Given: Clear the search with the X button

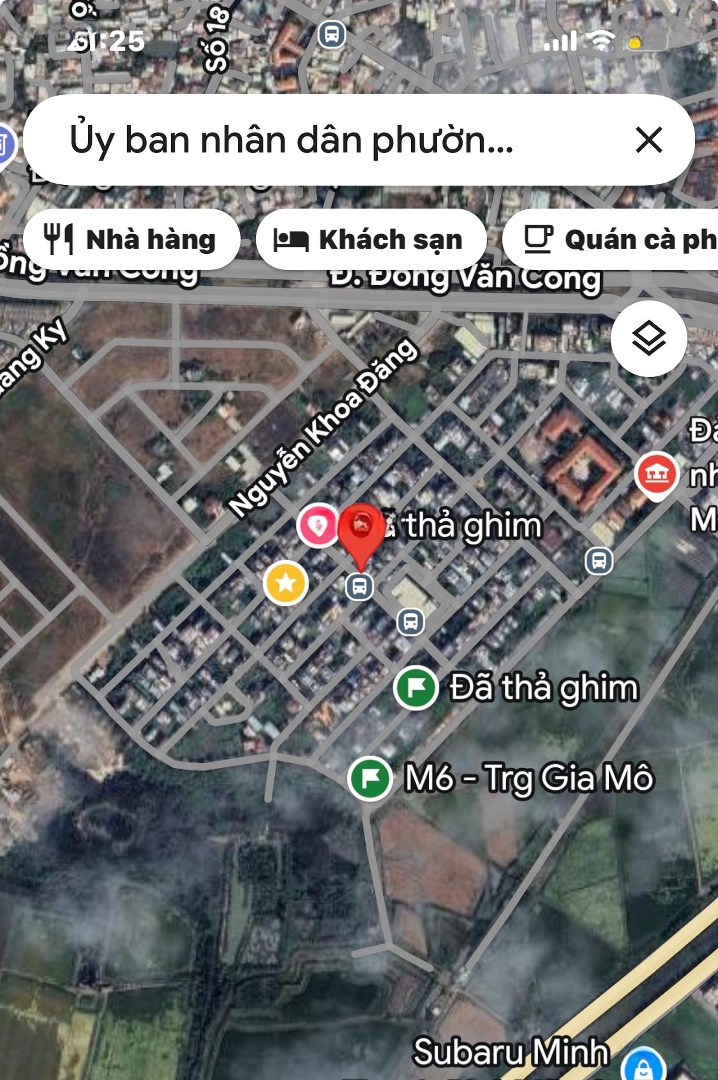Looking at the screenshot, I should [x=649, y=140].
